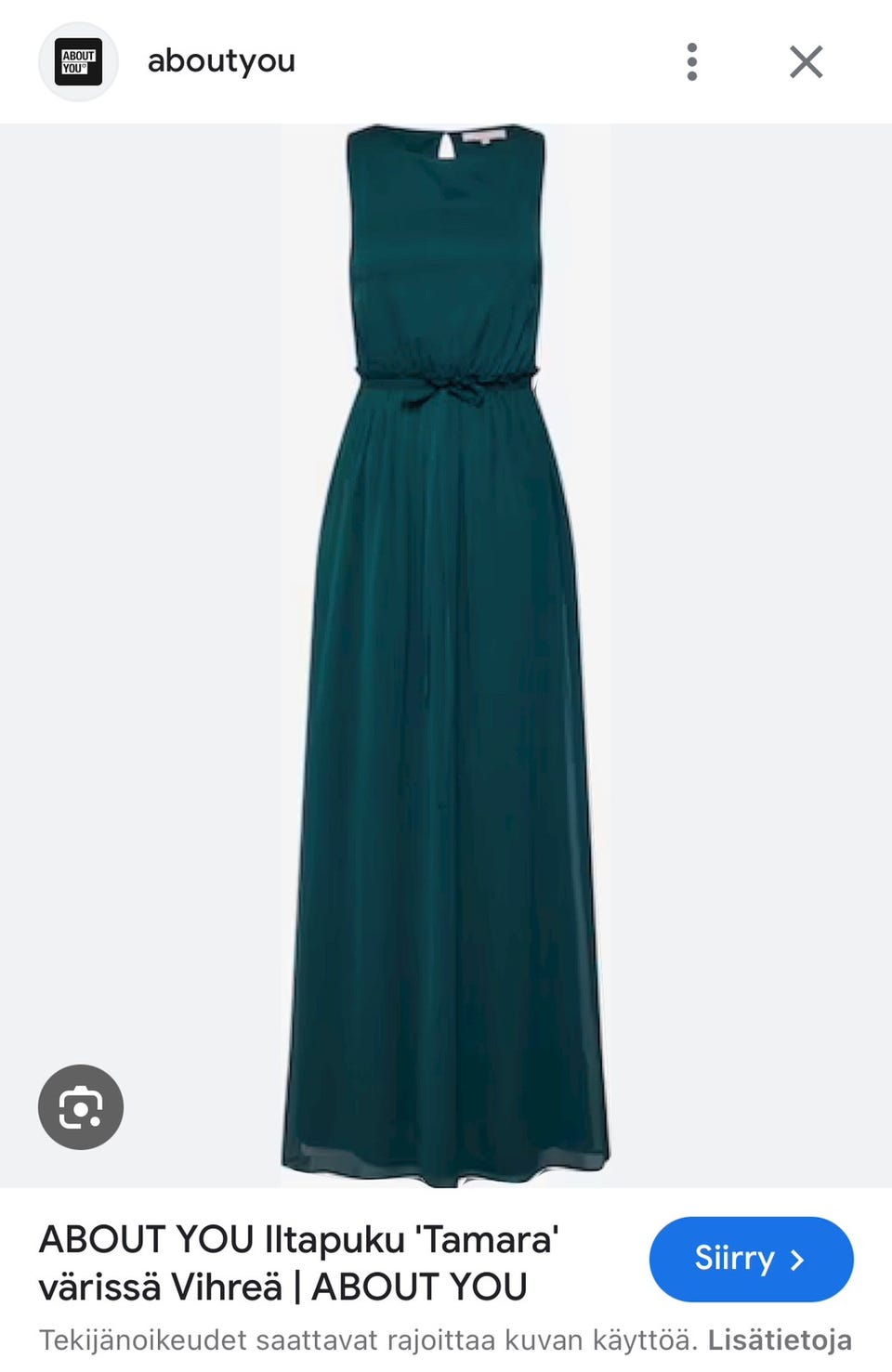Open the ABOUT YOU Iltapuku 'Tamara' title link
The width and height of the screenshot is (892, 1372).
pyautogui.click(x=299, y=1262)
